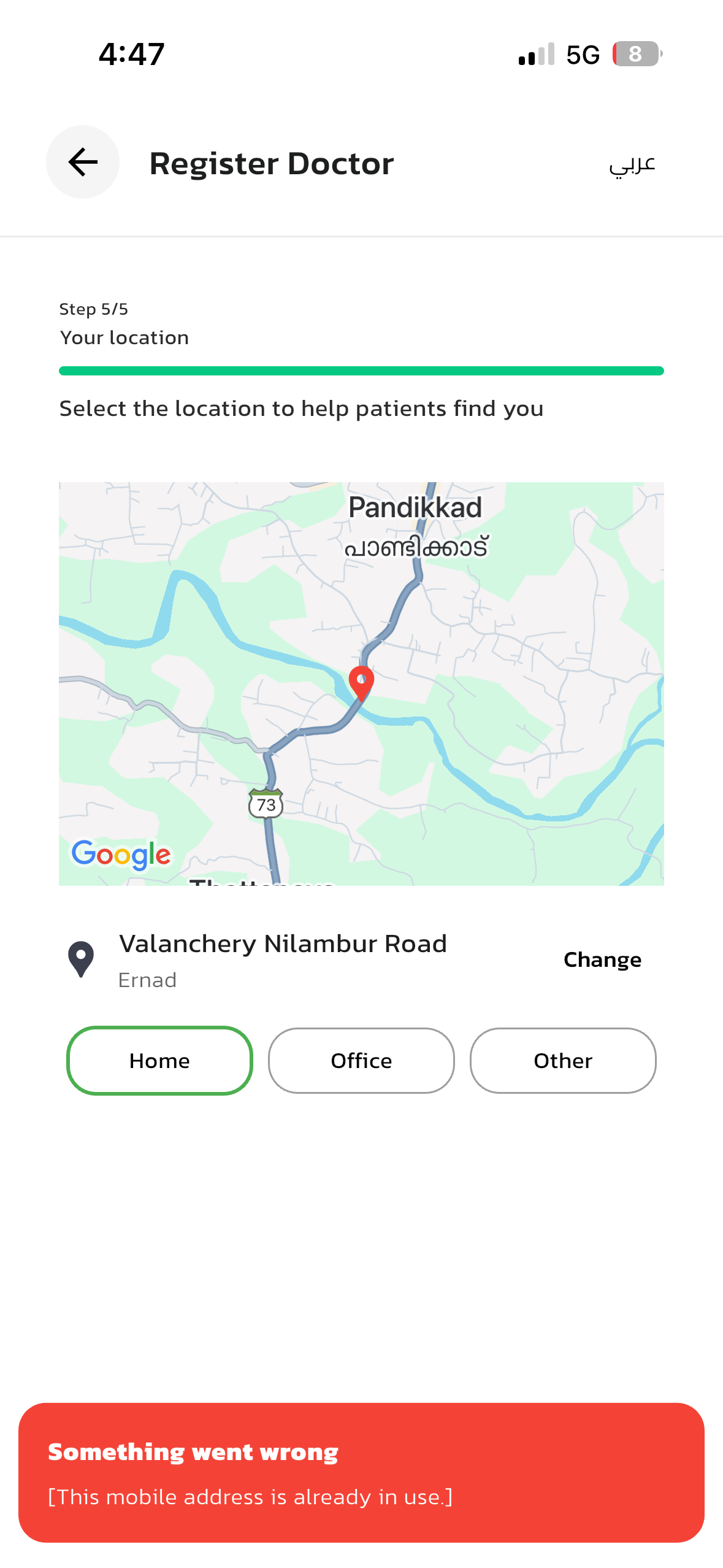Pick Other as address type

tap(562, 1060)
